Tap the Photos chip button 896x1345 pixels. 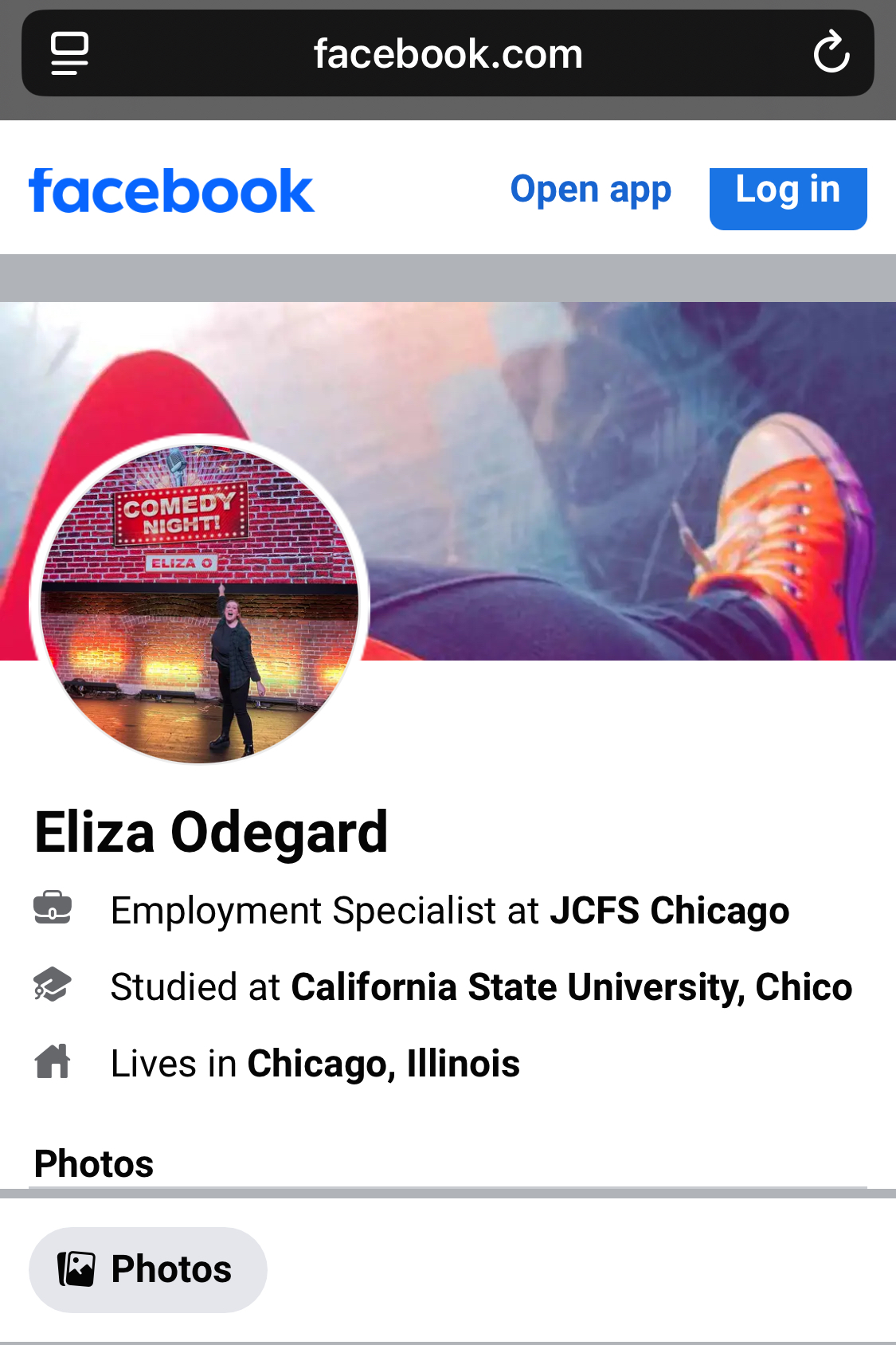[148, 1269]
